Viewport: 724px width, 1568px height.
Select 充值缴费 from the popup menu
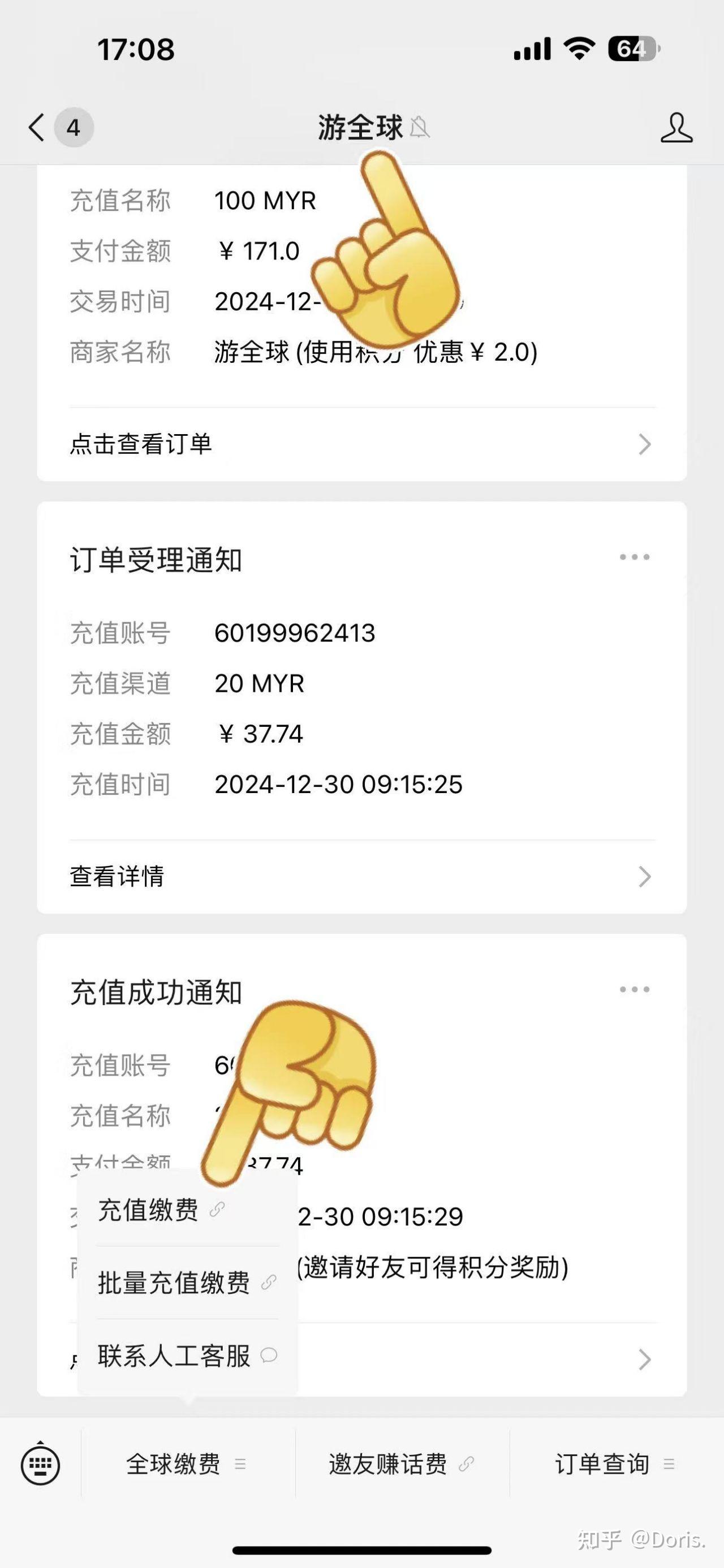[149, 1210]
